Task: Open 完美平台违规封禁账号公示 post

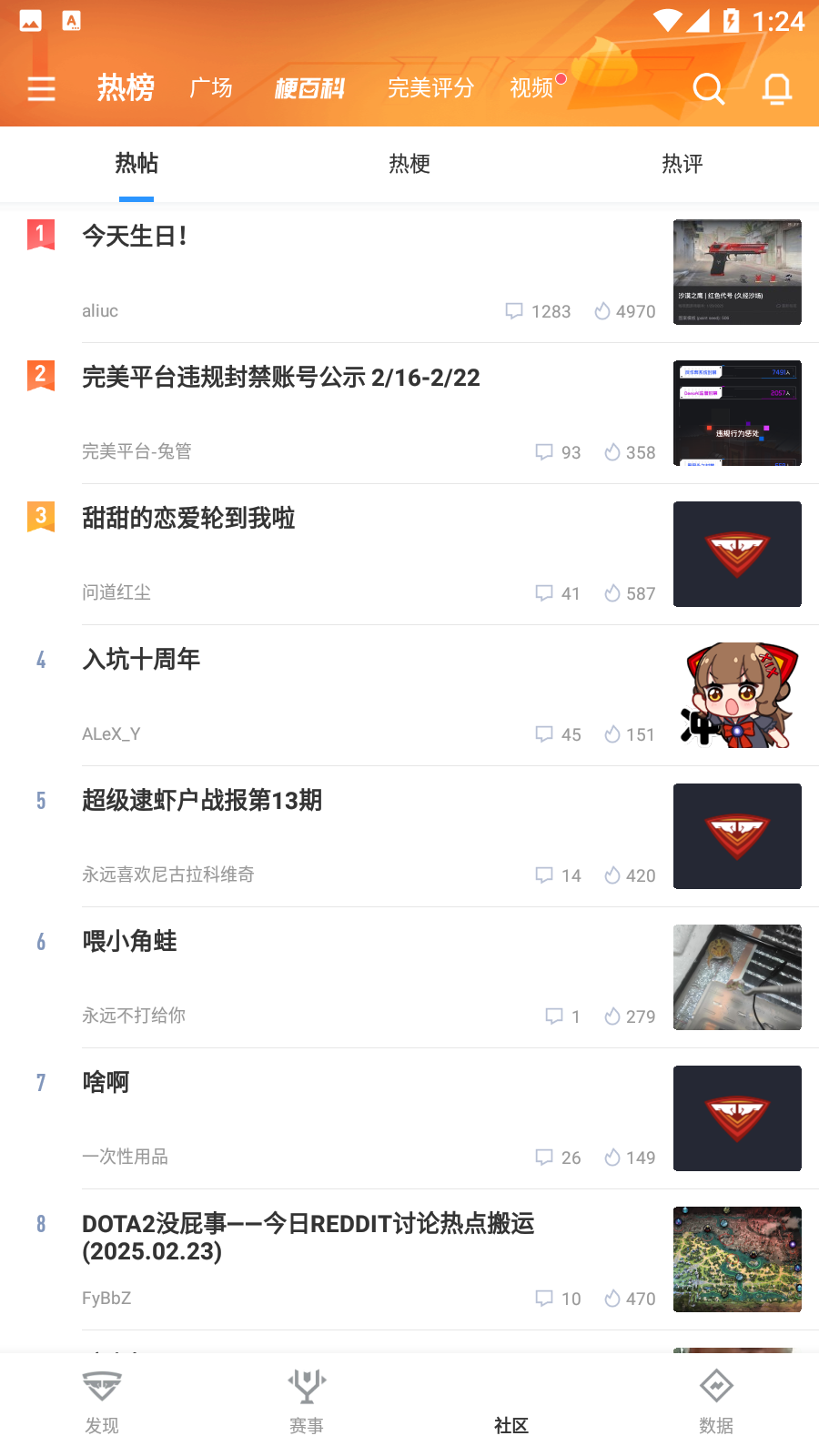Action: [409, 413]
